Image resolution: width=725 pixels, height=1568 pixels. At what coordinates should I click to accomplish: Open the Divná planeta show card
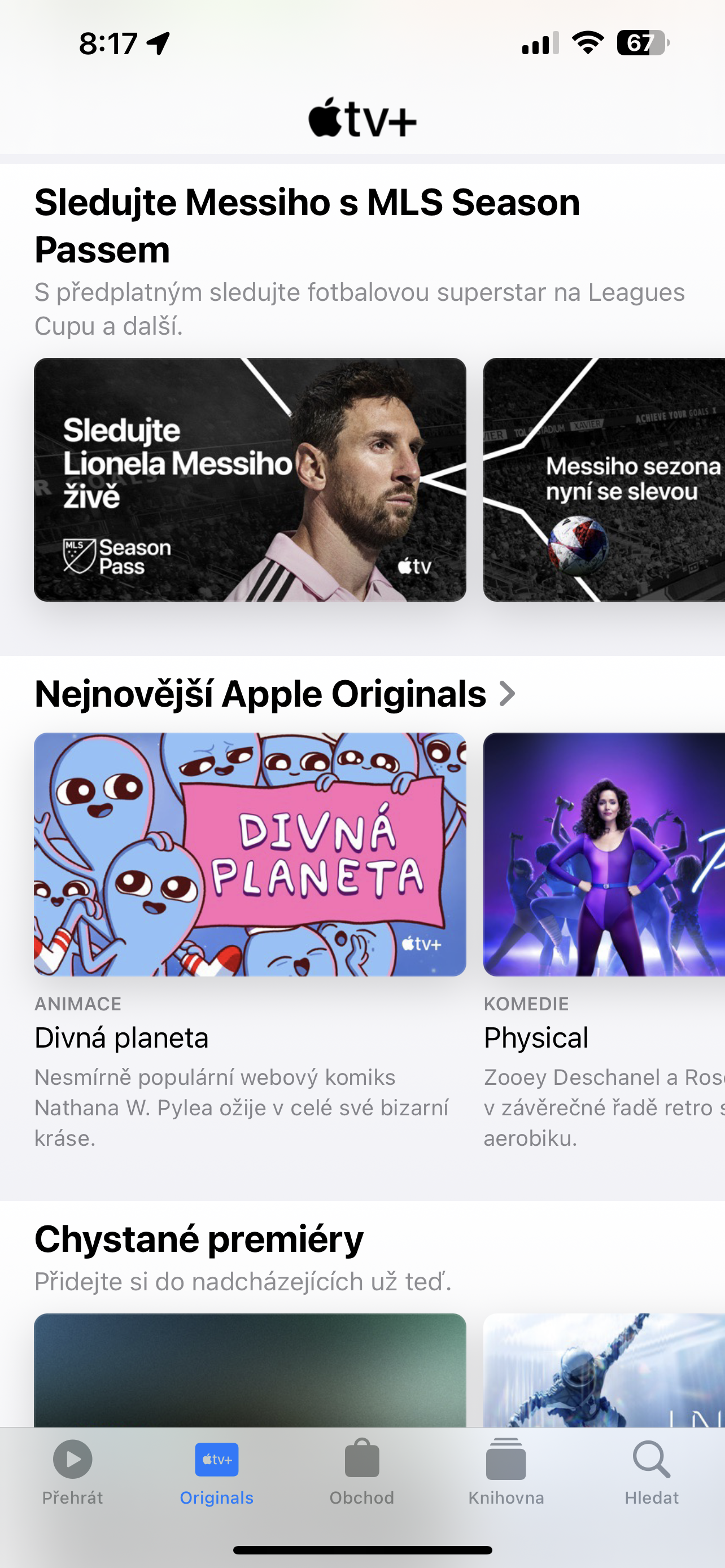coord(250,854)
